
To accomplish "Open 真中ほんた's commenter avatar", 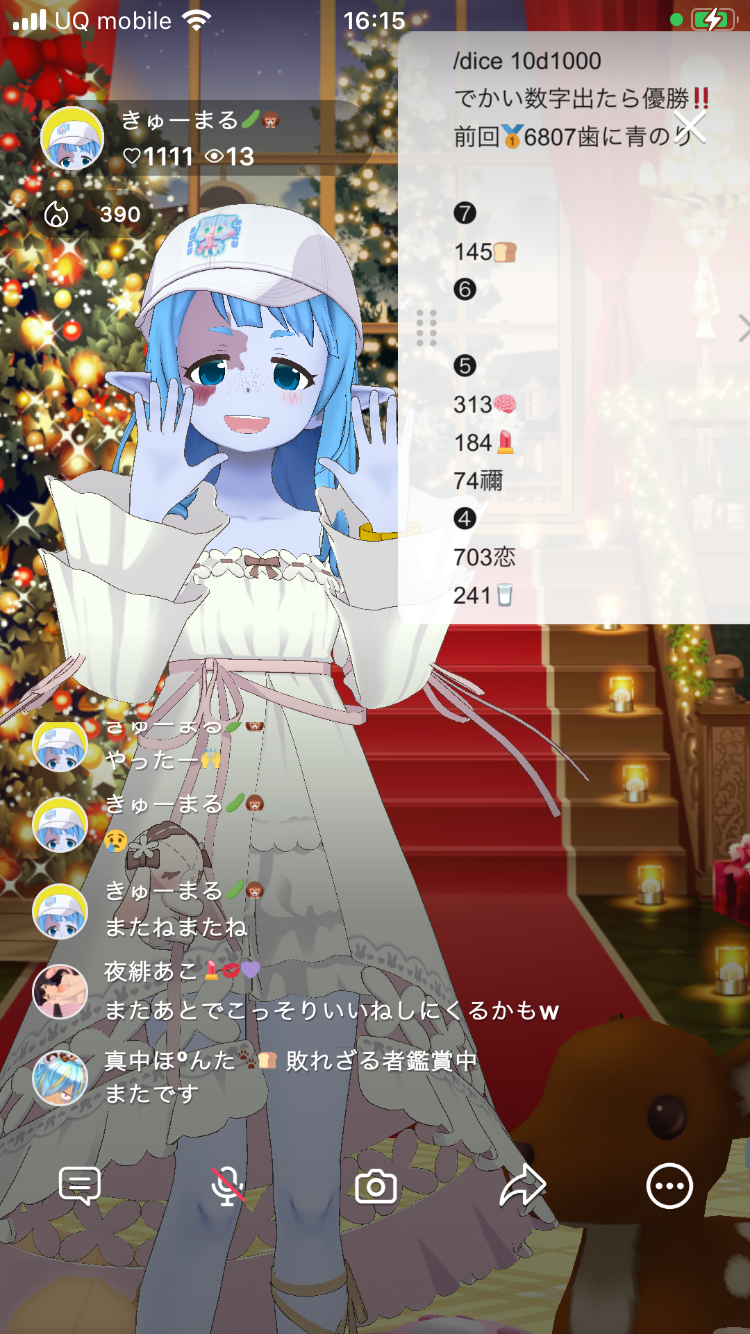I will coord(59,1078).
